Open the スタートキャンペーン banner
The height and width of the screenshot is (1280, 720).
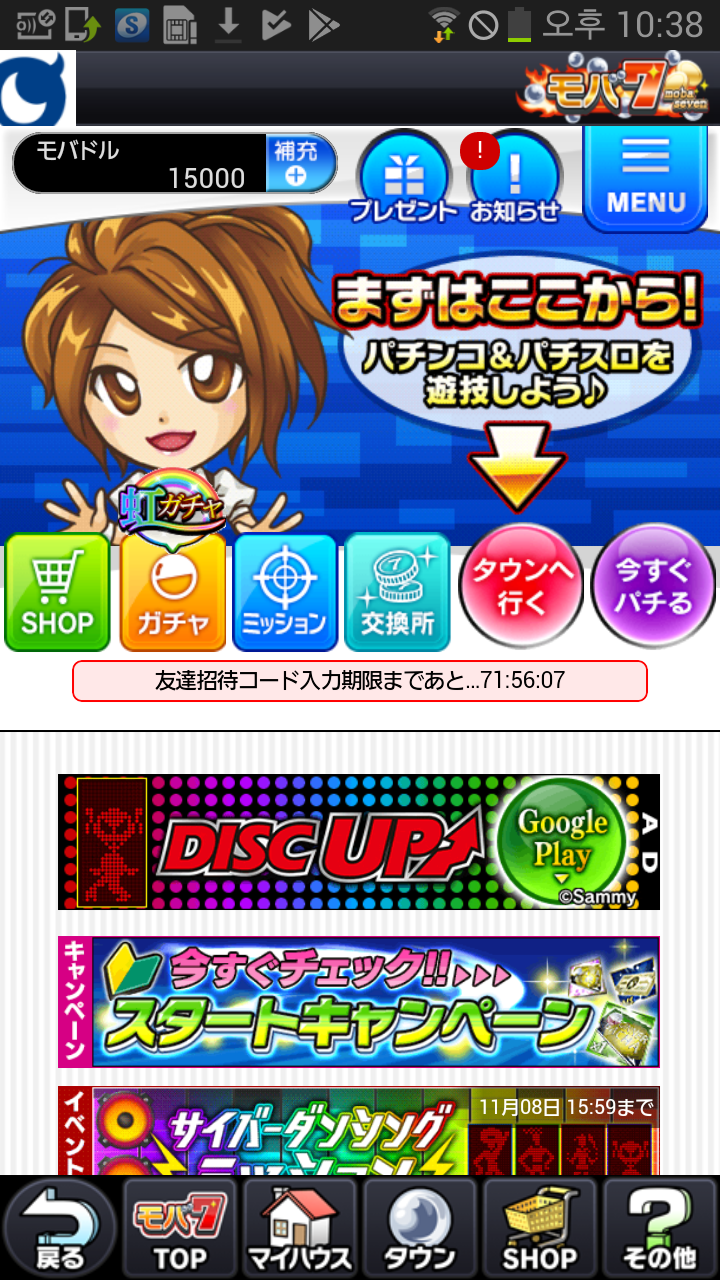point(359,1002)
